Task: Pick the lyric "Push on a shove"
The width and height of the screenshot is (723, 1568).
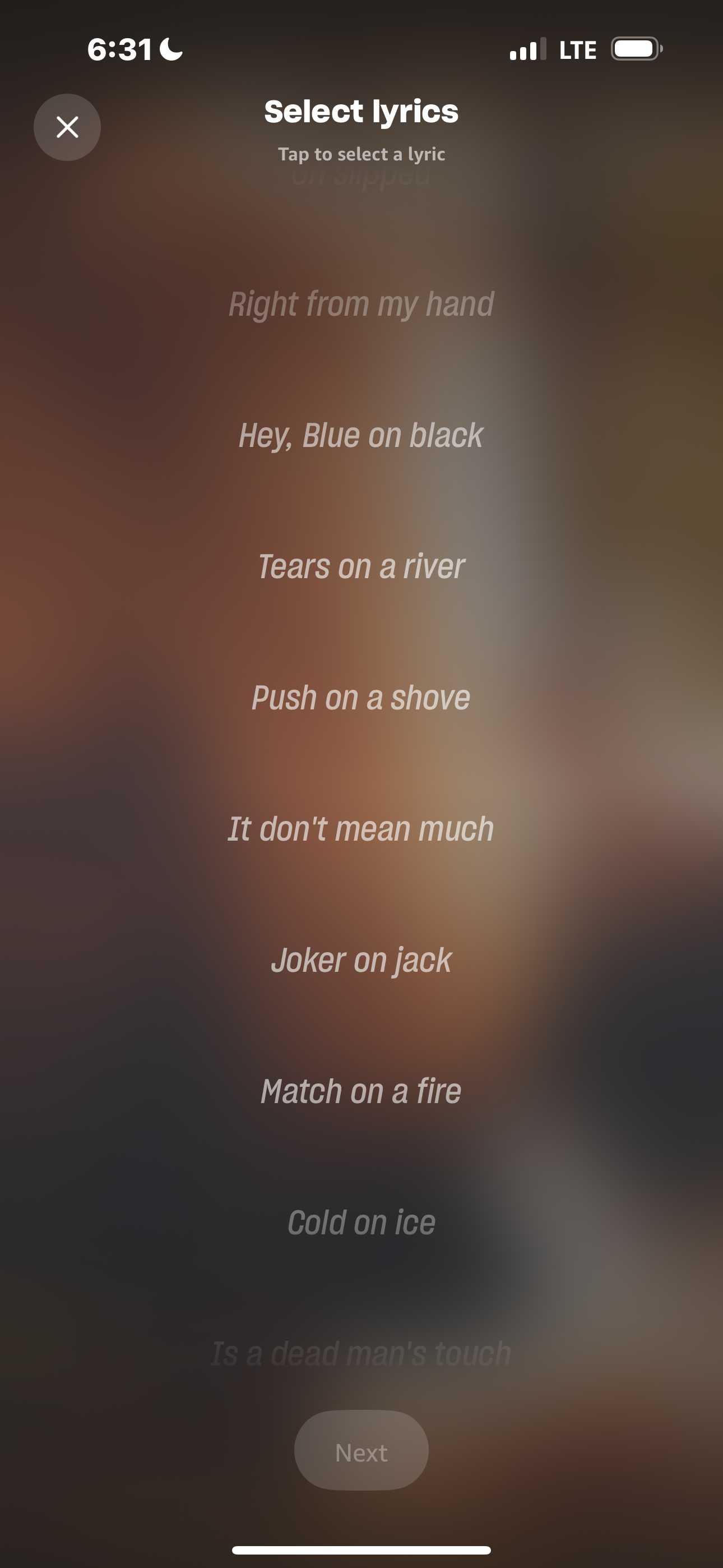Action: click(x=361, y=698)
